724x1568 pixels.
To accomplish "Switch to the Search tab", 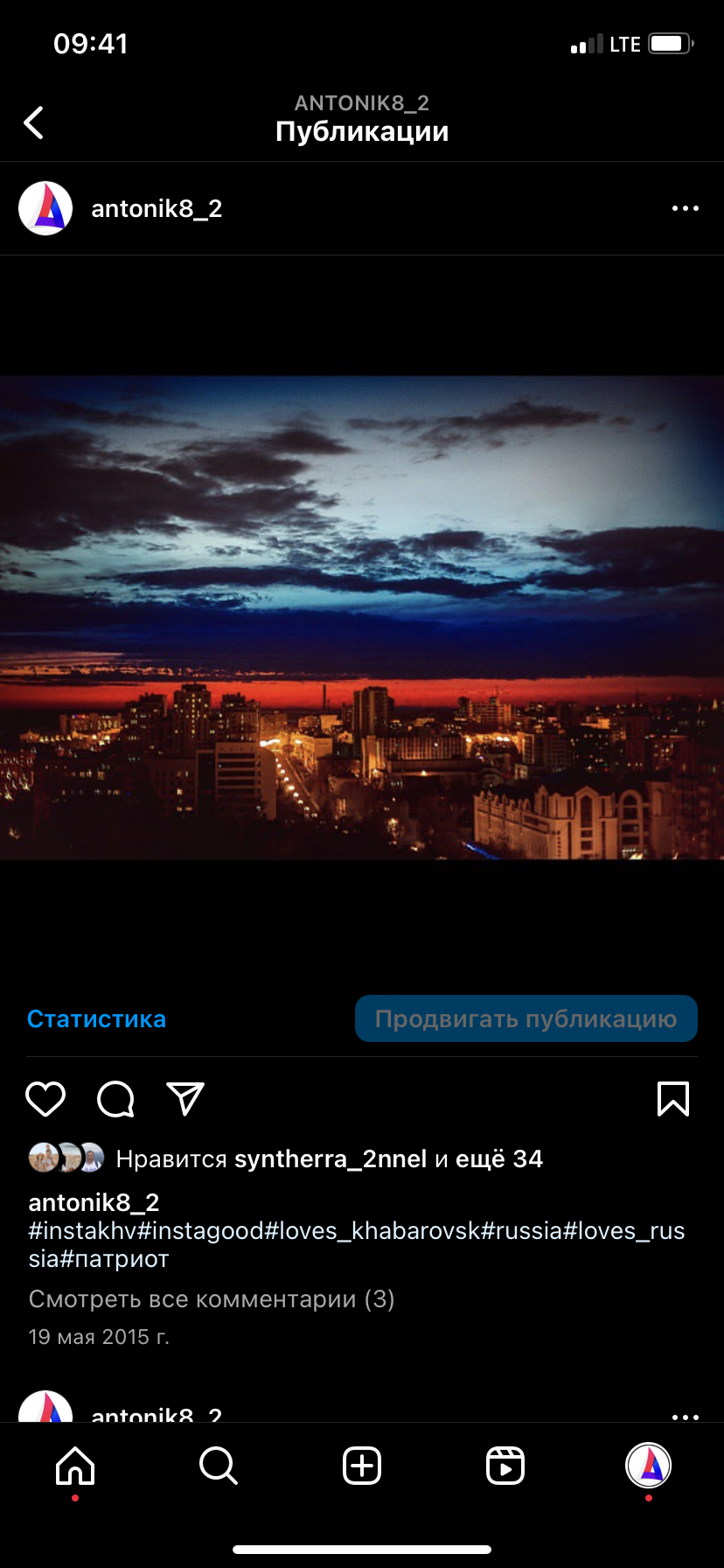I will (218, 1466).
